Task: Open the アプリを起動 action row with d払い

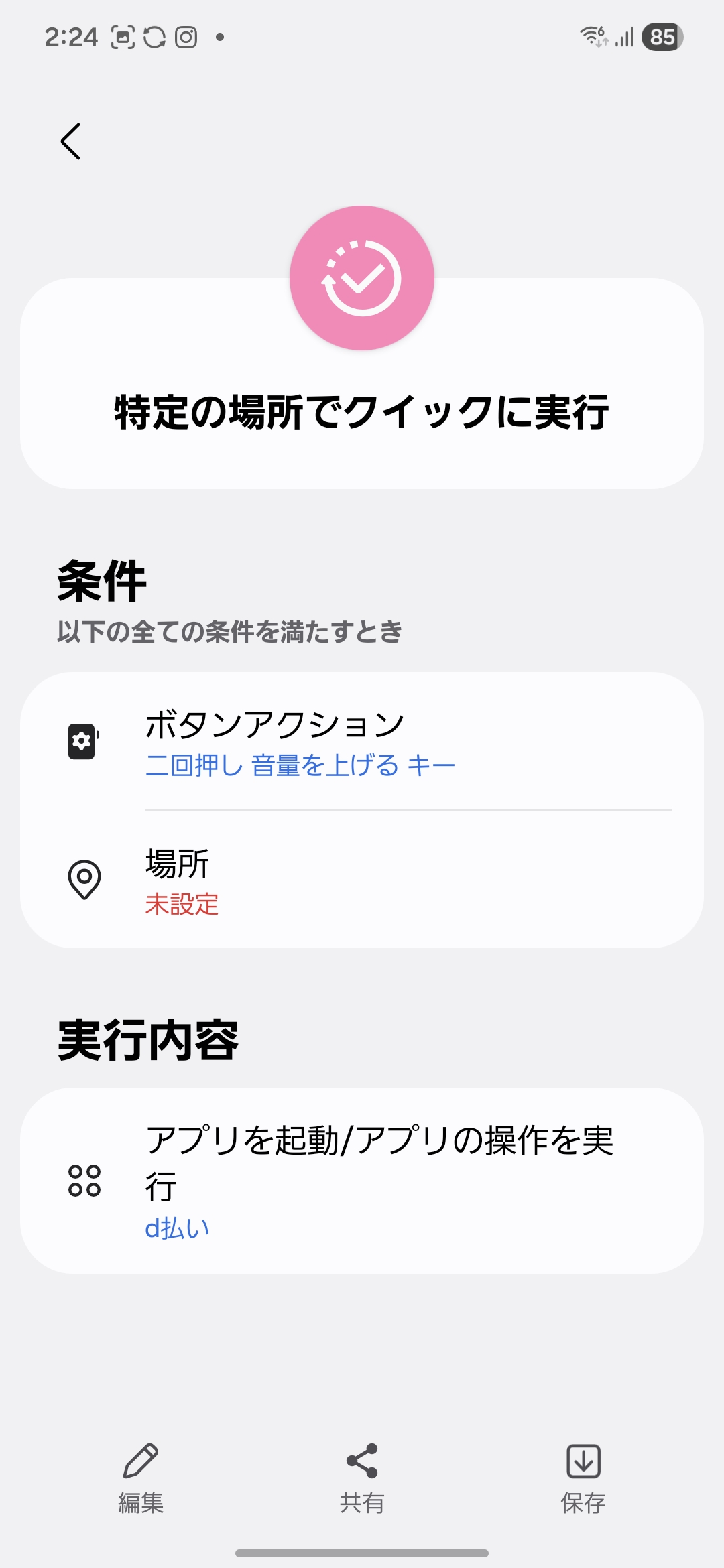Action: [x=362, y=1181]
